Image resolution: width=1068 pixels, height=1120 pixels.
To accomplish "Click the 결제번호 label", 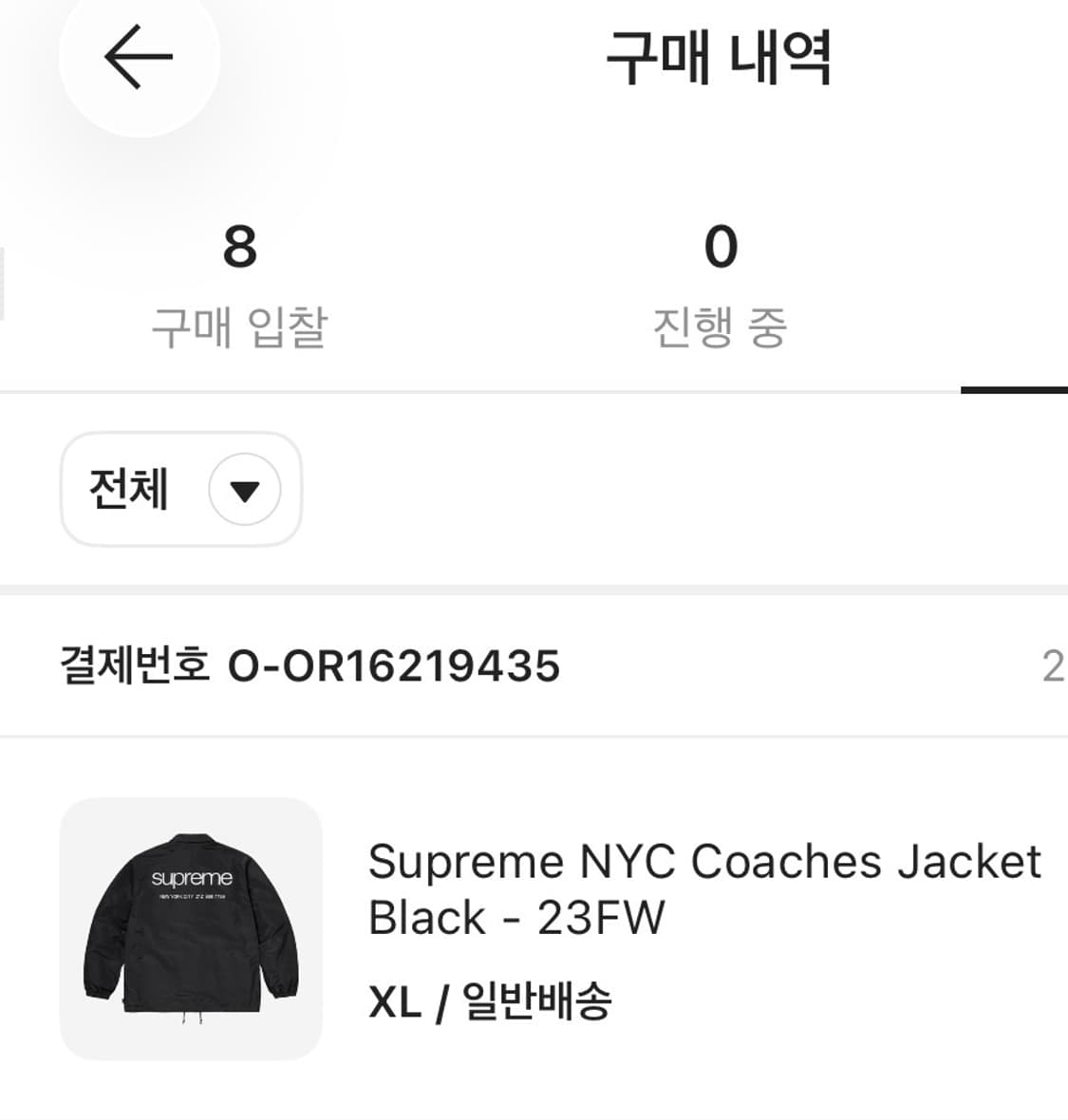I will click(133, 664).
